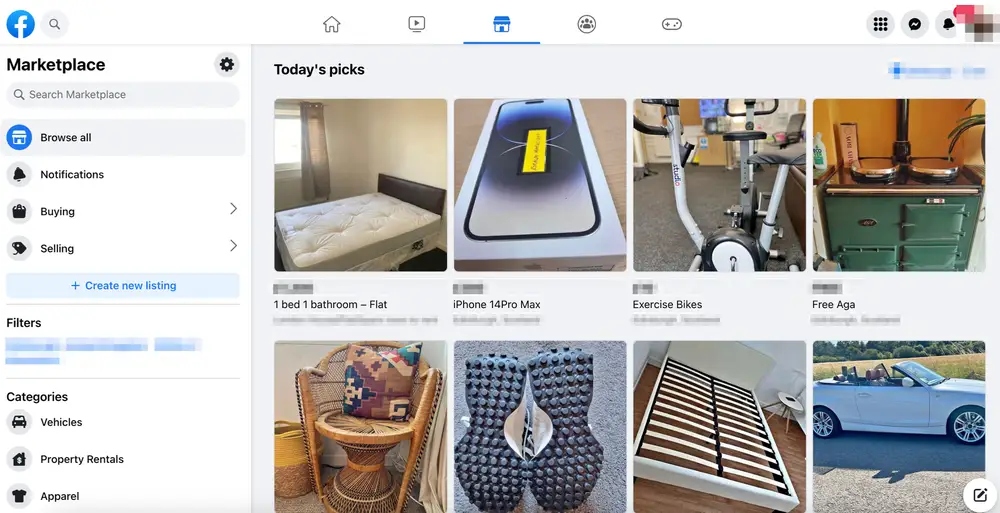Tap the Search Marketplace field
Screen dimensions: 1000x513
[x=123, y=95]
